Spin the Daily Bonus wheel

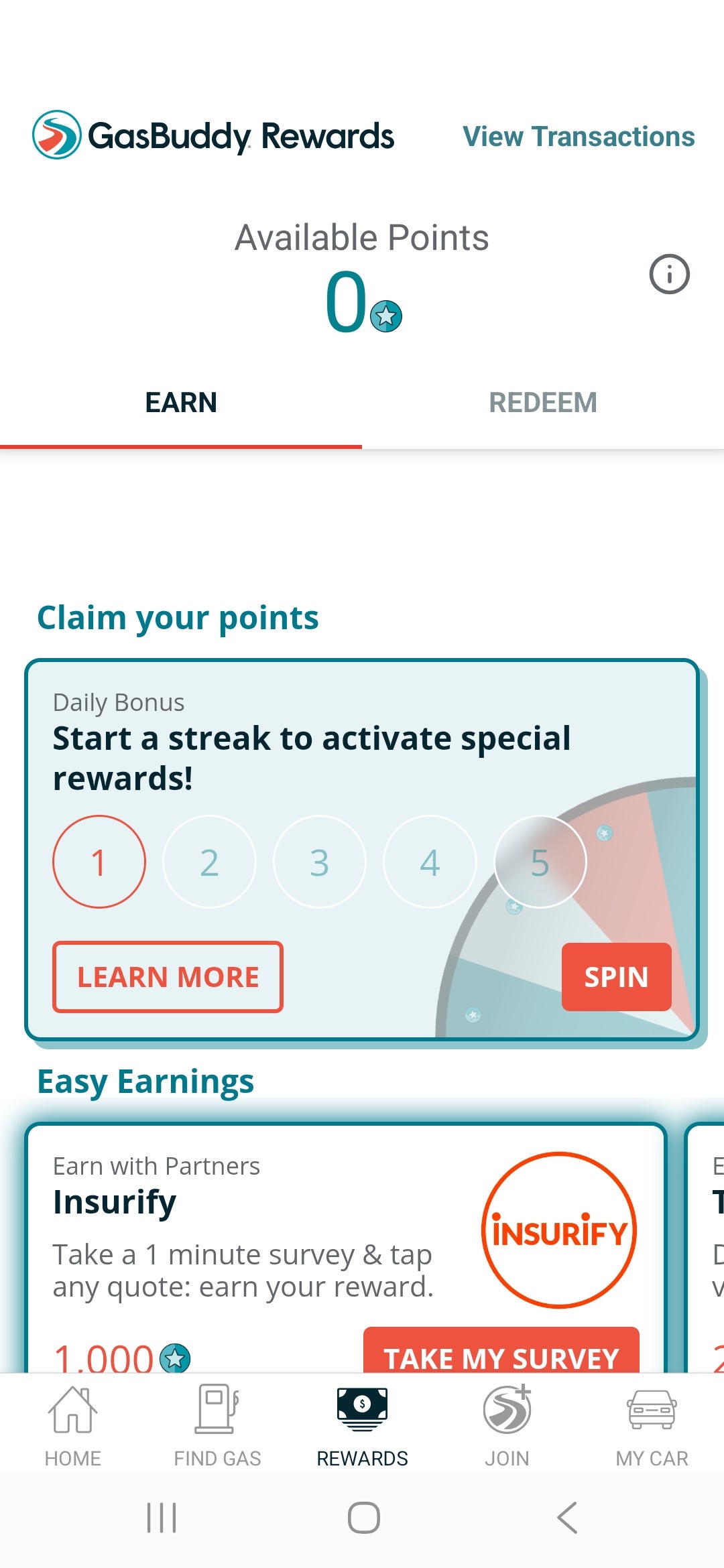[616, 977]
